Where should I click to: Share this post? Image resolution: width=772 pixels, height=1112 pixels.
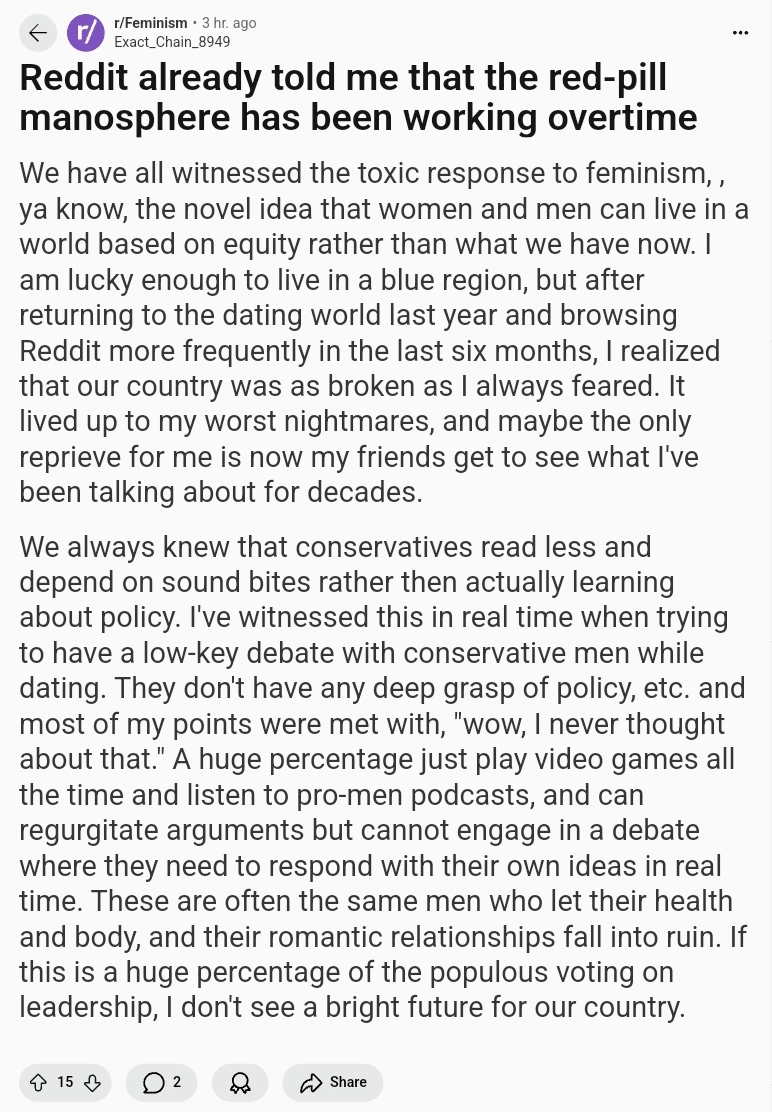pos(333,1082)
